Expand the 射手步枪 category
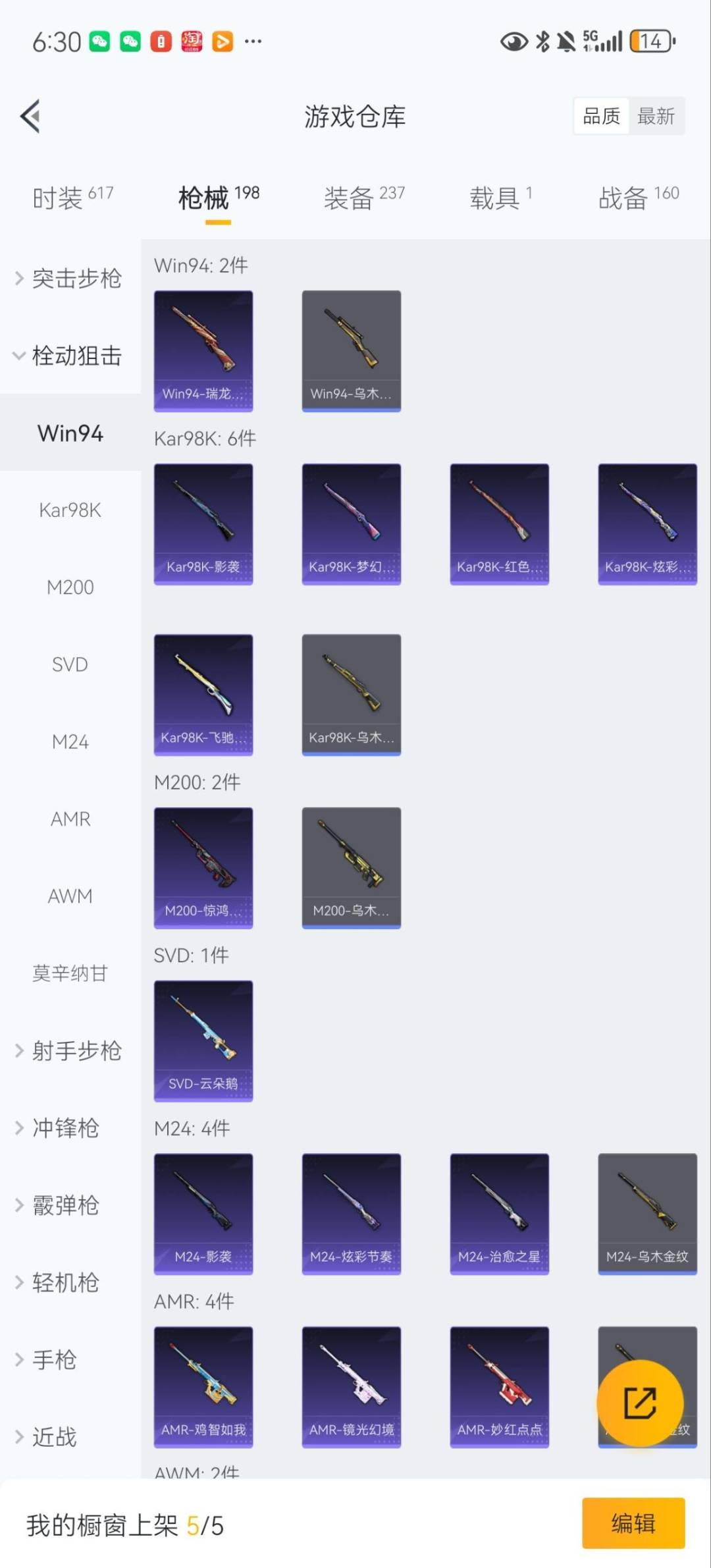 tap(74, 1051)
